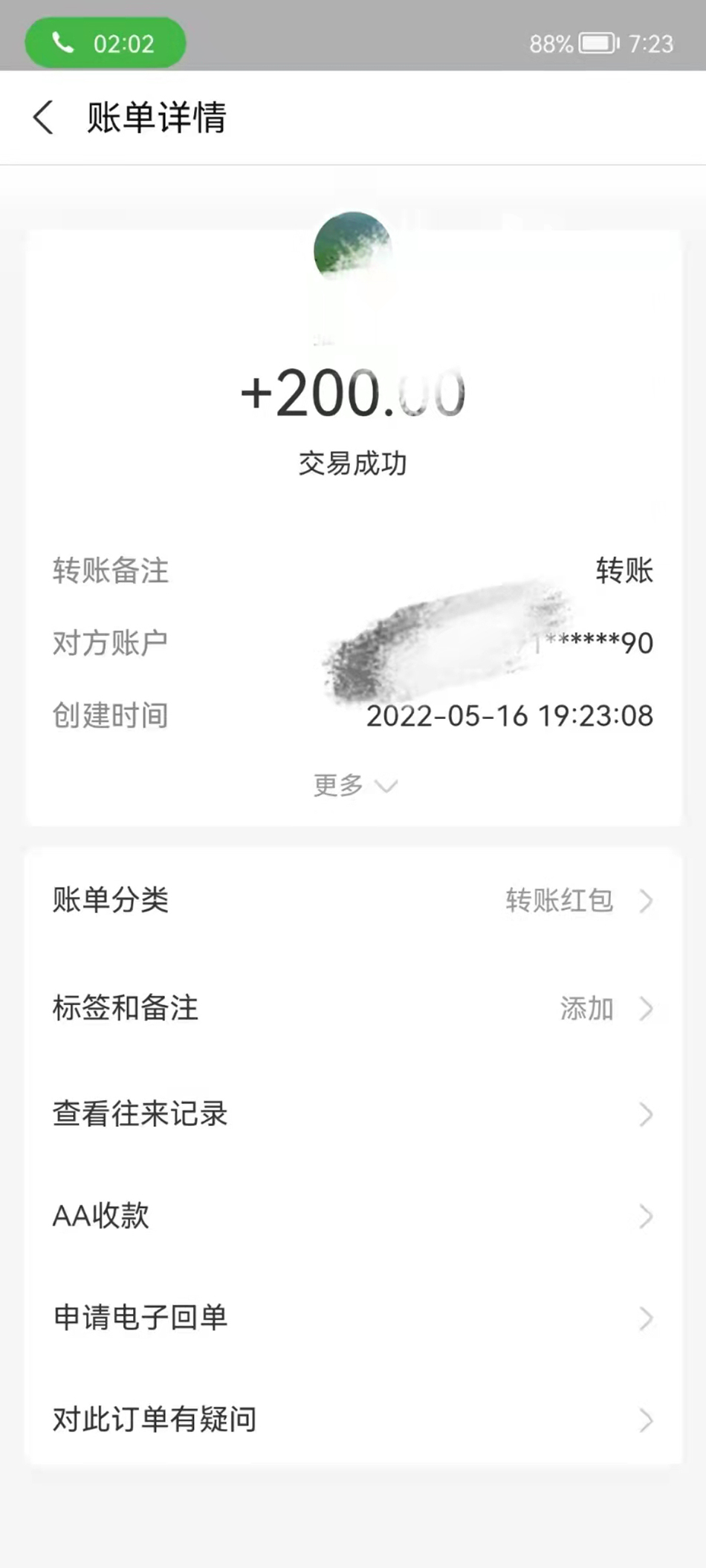This screenshot has height=1568, width=706.
Task: Select the 账单详情 title bar
Action: (157, 117)
